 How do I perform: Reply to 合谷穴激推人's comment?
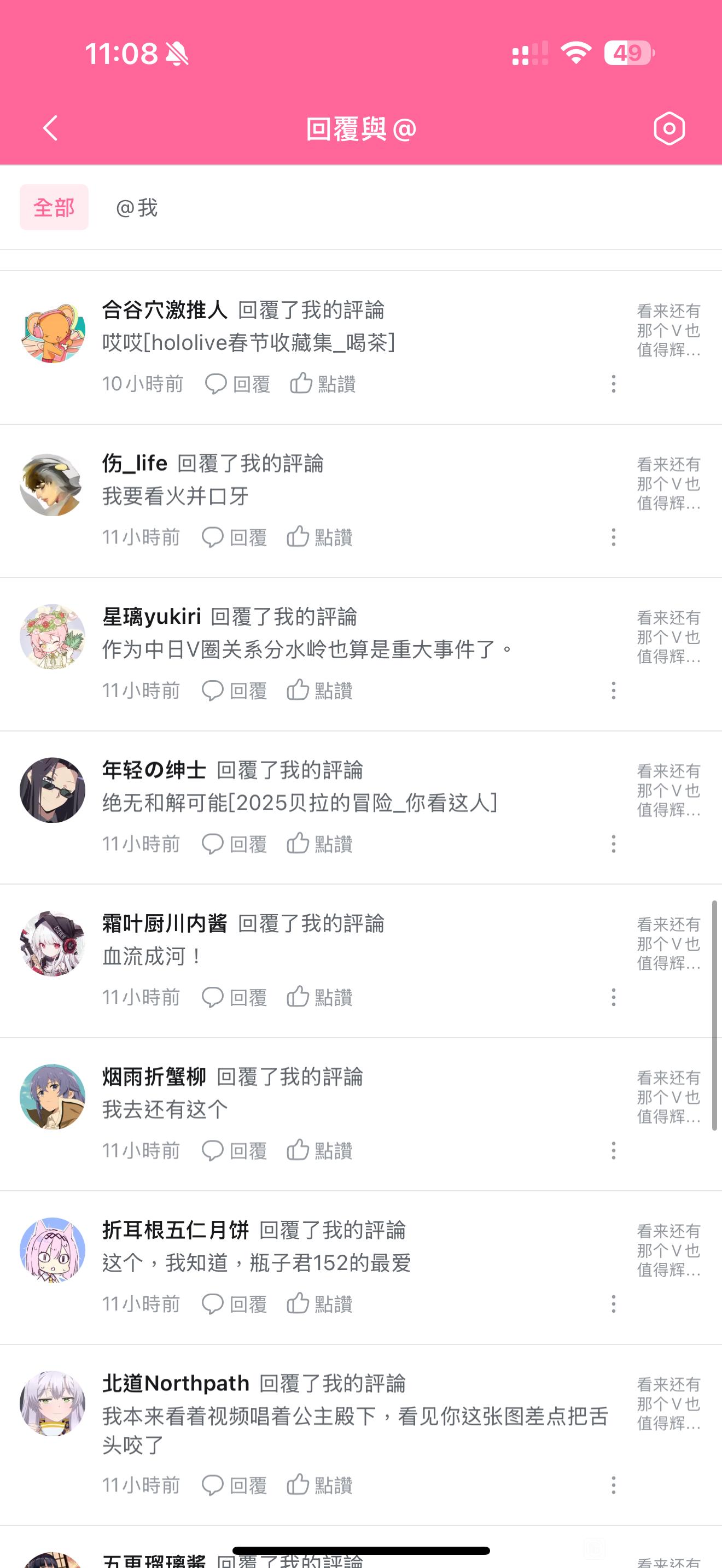click(x=237, y=384)
